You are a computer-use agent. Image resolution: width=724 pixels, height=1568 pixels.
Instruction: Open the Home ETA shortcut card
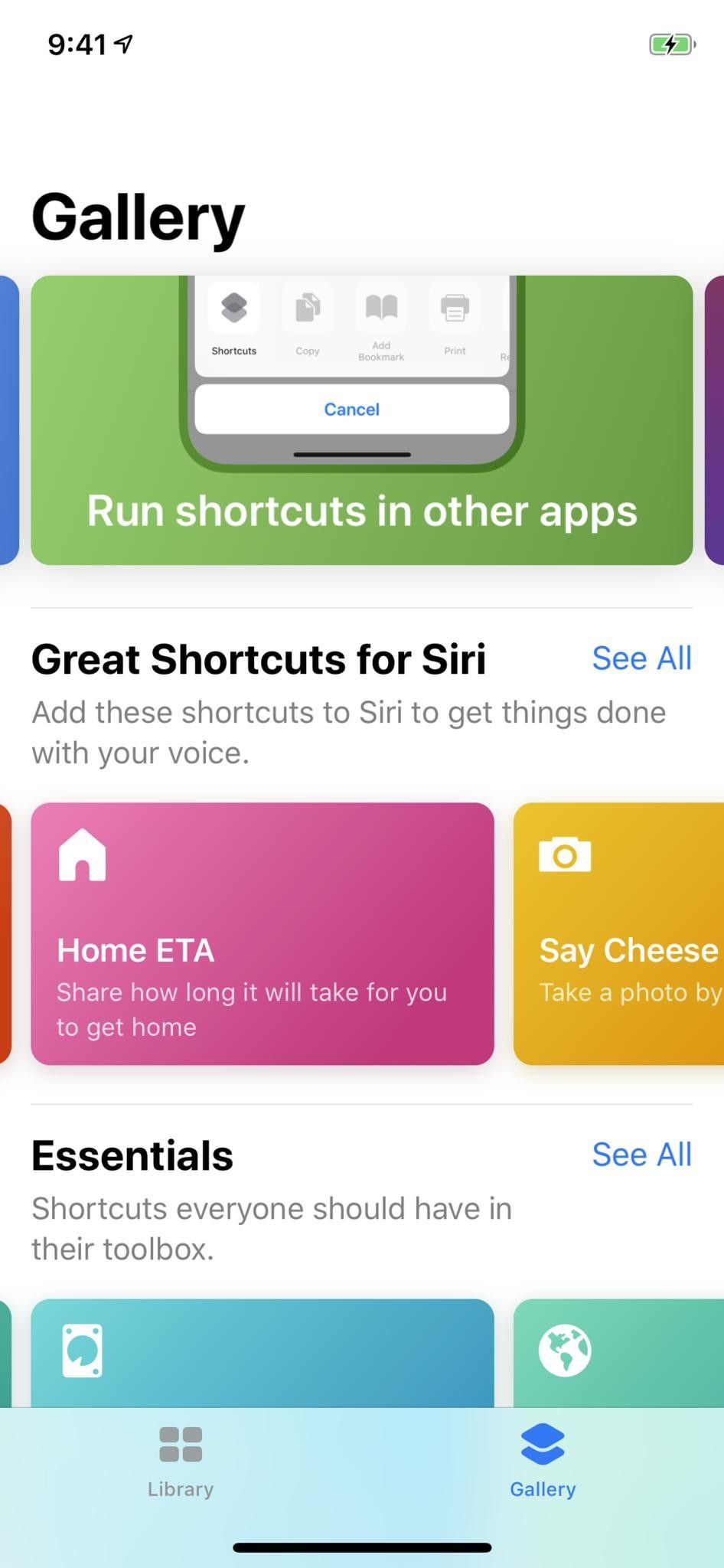pyautogui.click(x=262, y=933)
